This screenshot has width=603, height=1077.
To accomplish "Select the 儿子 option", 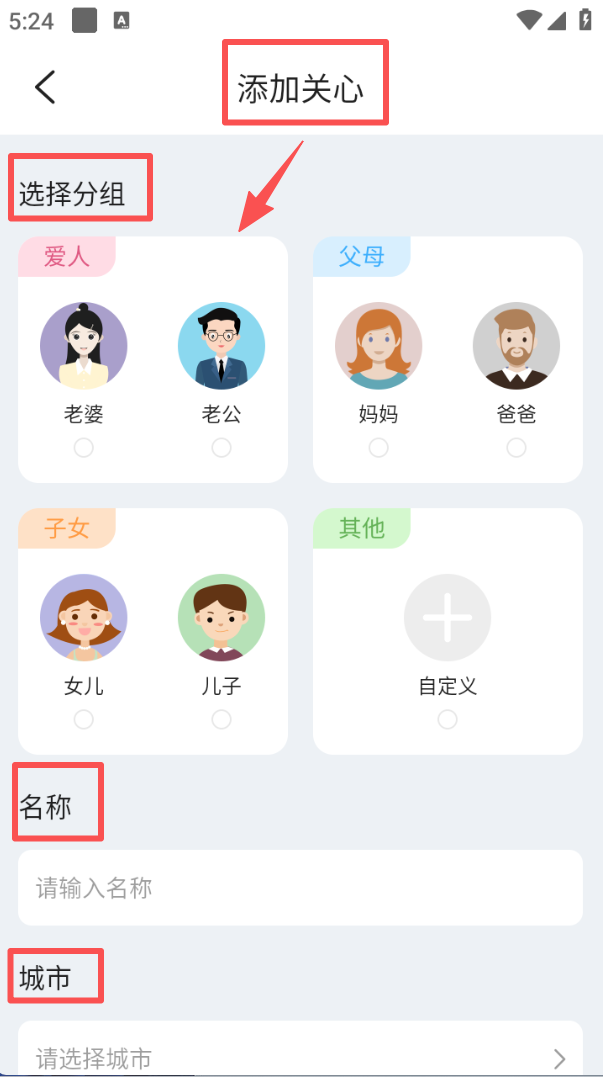I will click(221, 719).
